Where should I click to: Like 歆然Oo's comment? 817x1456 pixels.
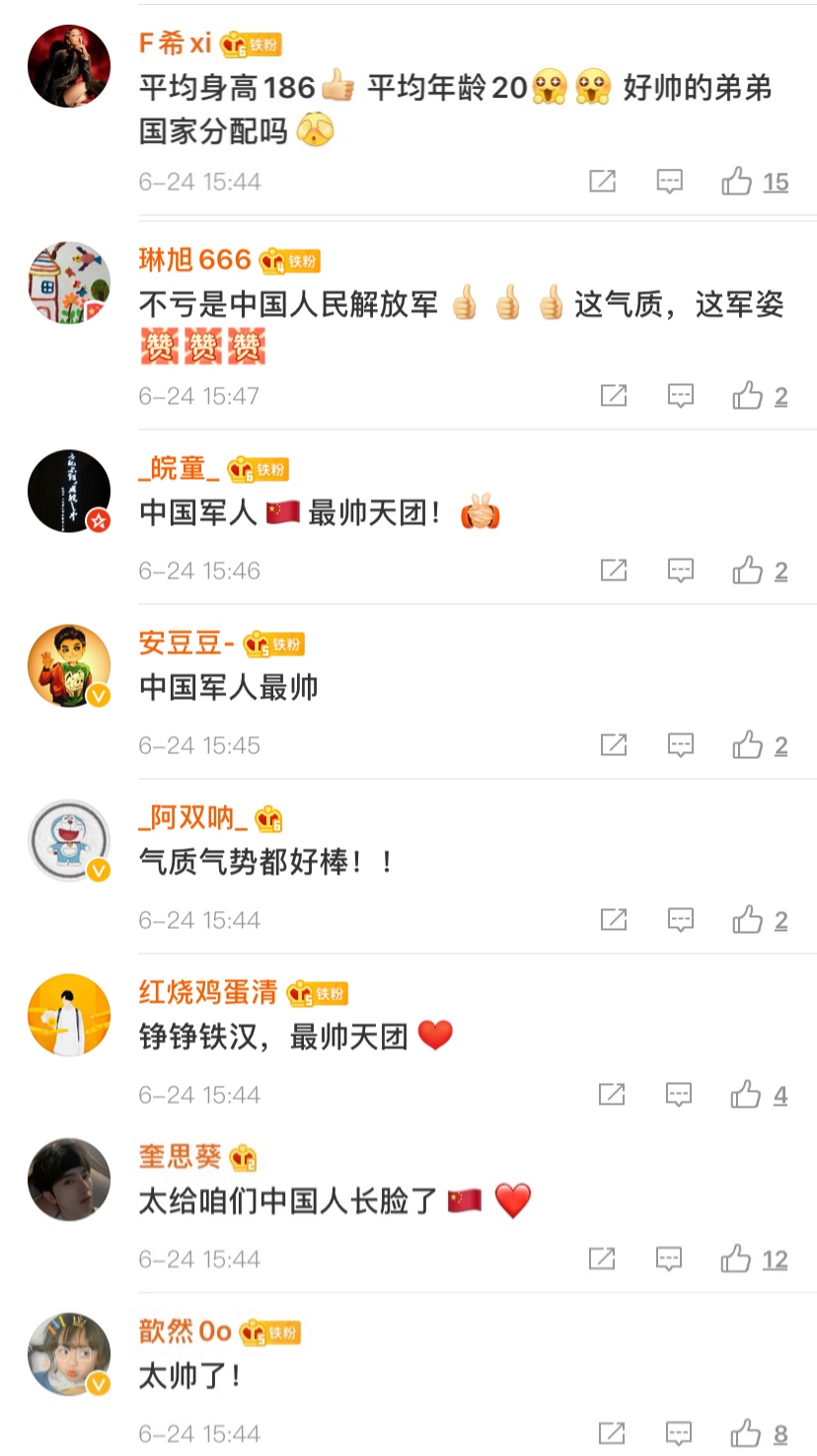(746, 1433)
